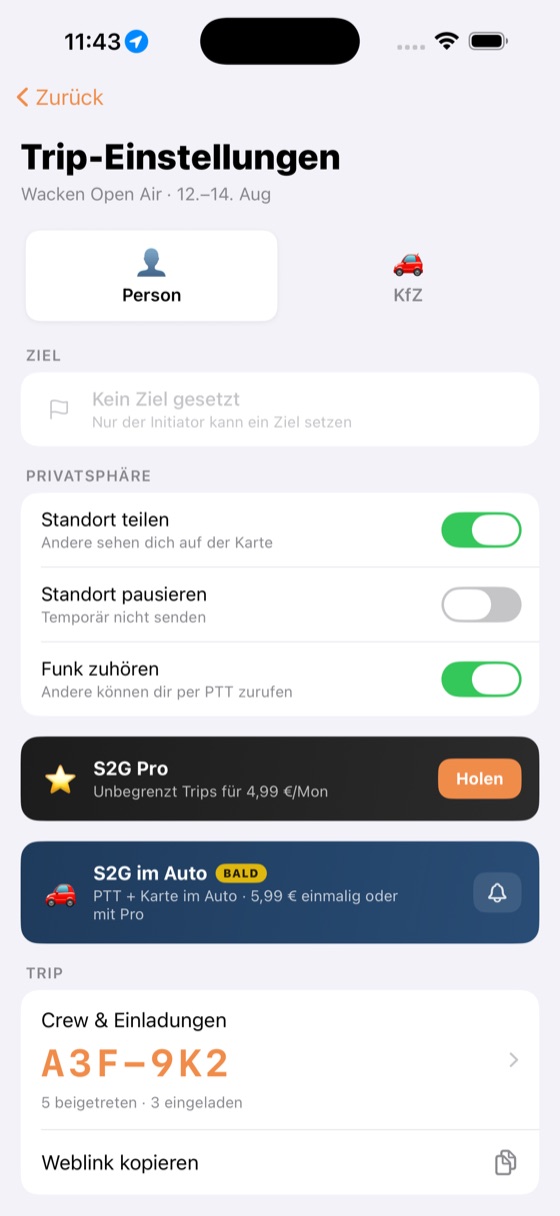Viewport: 560px width, 1216px height.
Task: Tap Holen for S2G Pro
Action: (479, 779)
